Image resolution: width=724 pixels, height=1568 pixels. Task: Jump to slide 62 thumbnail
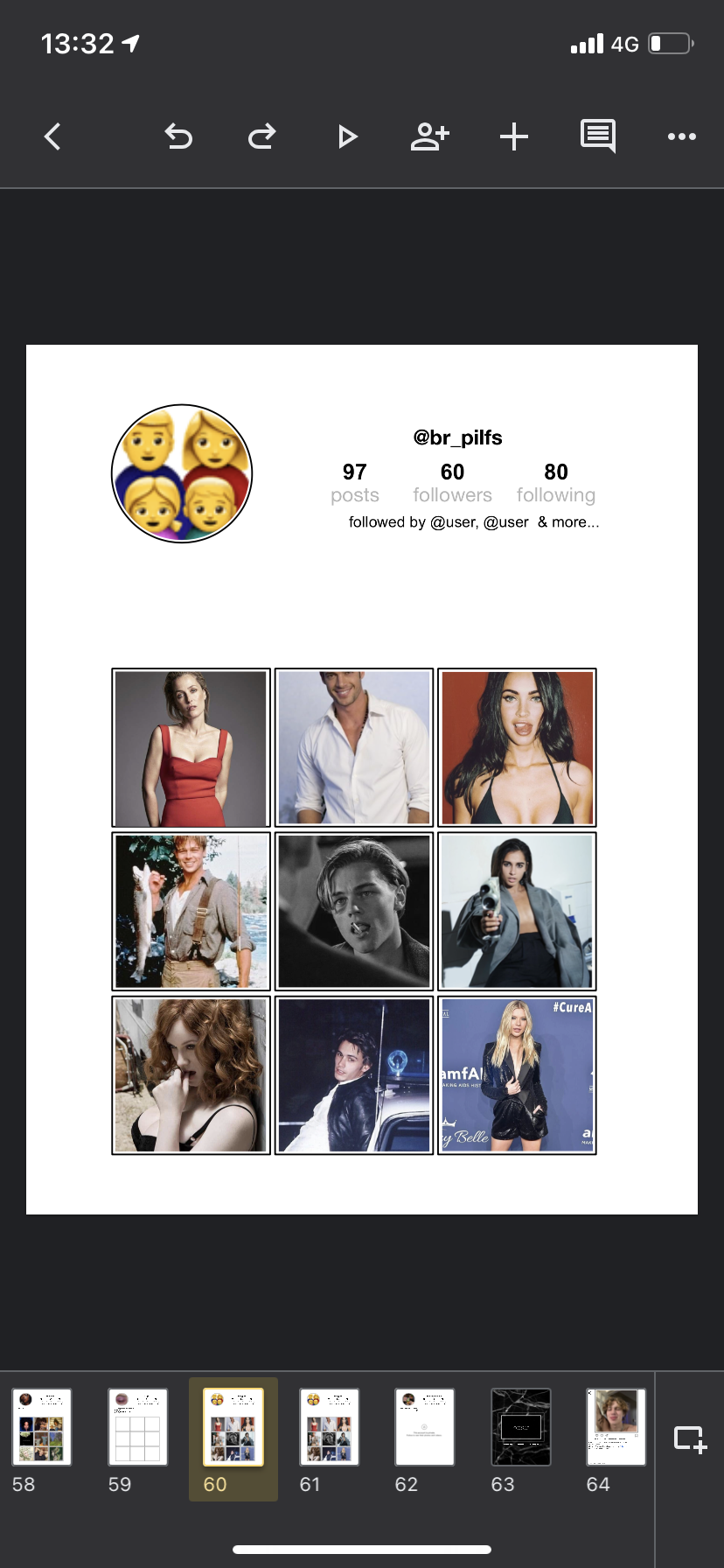pyautogui.click(x=425, y=1427)
